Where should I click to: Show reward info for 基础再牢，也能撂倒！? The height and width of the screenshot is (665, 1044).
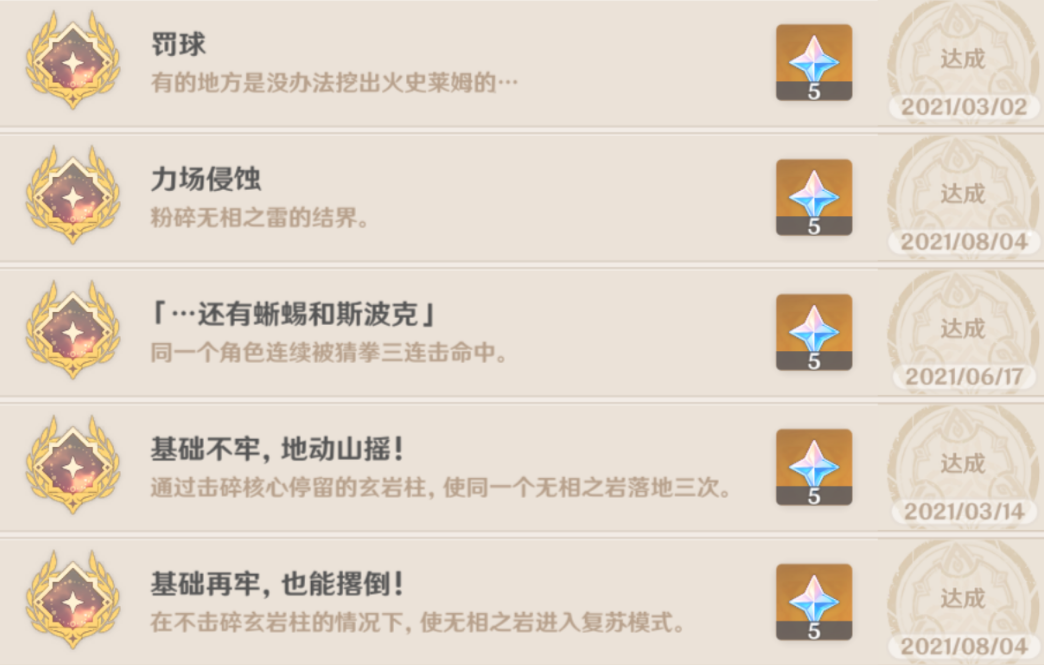tap(813, 602)
